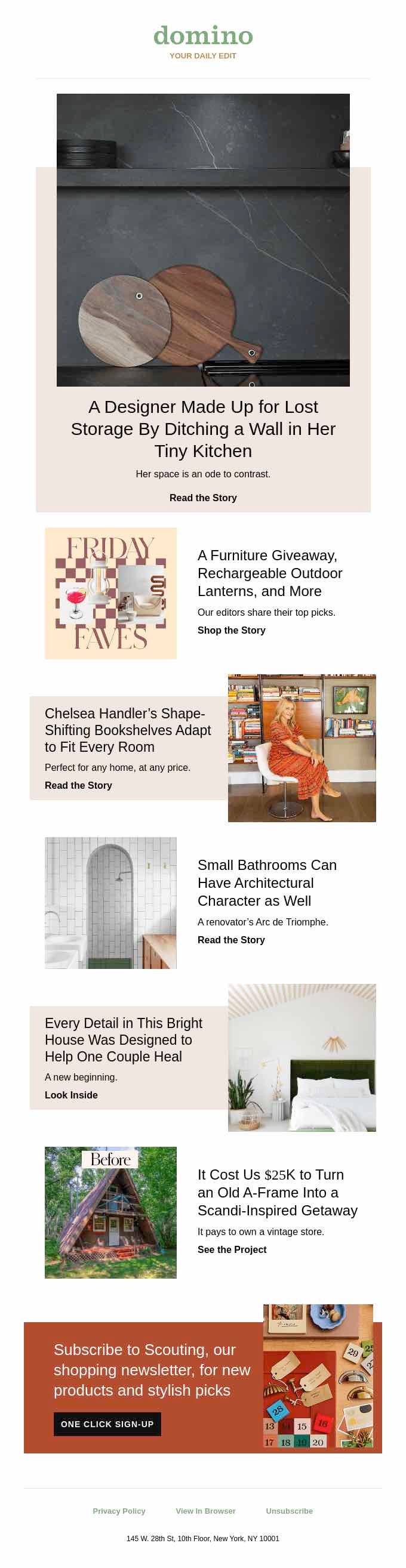Open the Friday Faves image
406x1568 pixels.
point(111,593)
